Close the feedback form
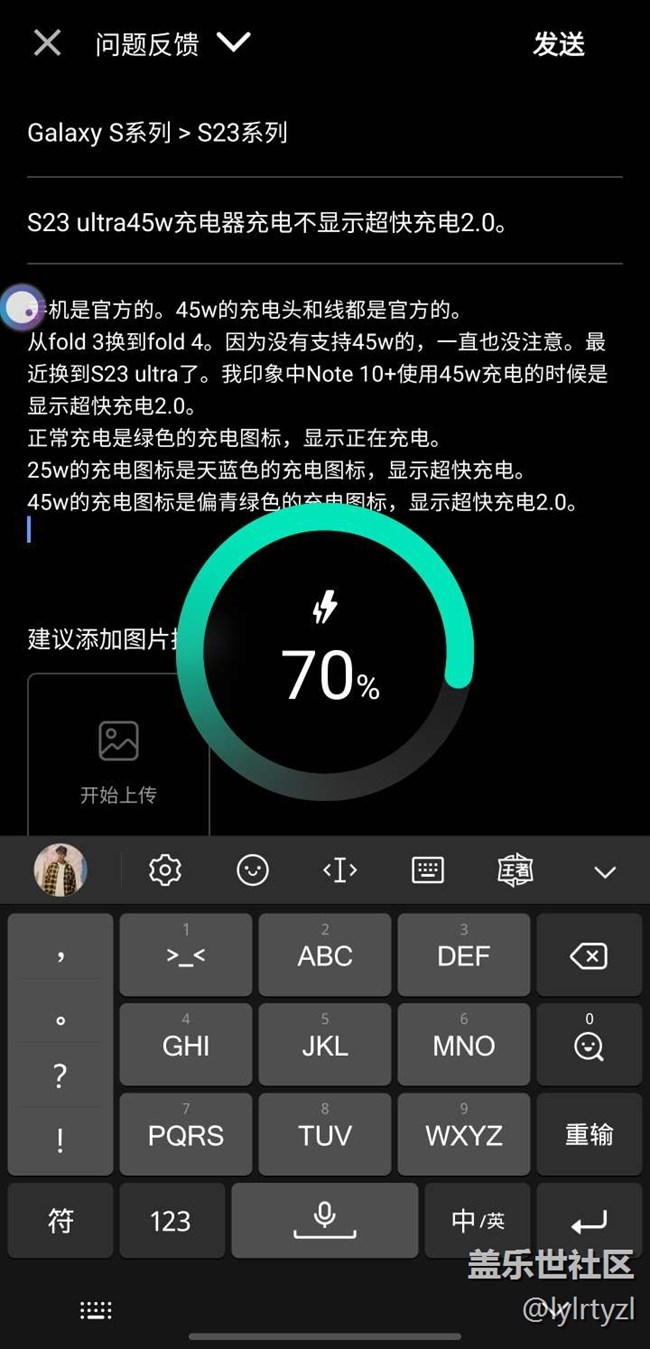Viewport: 650px width, 1349px height. coord(47,43)
